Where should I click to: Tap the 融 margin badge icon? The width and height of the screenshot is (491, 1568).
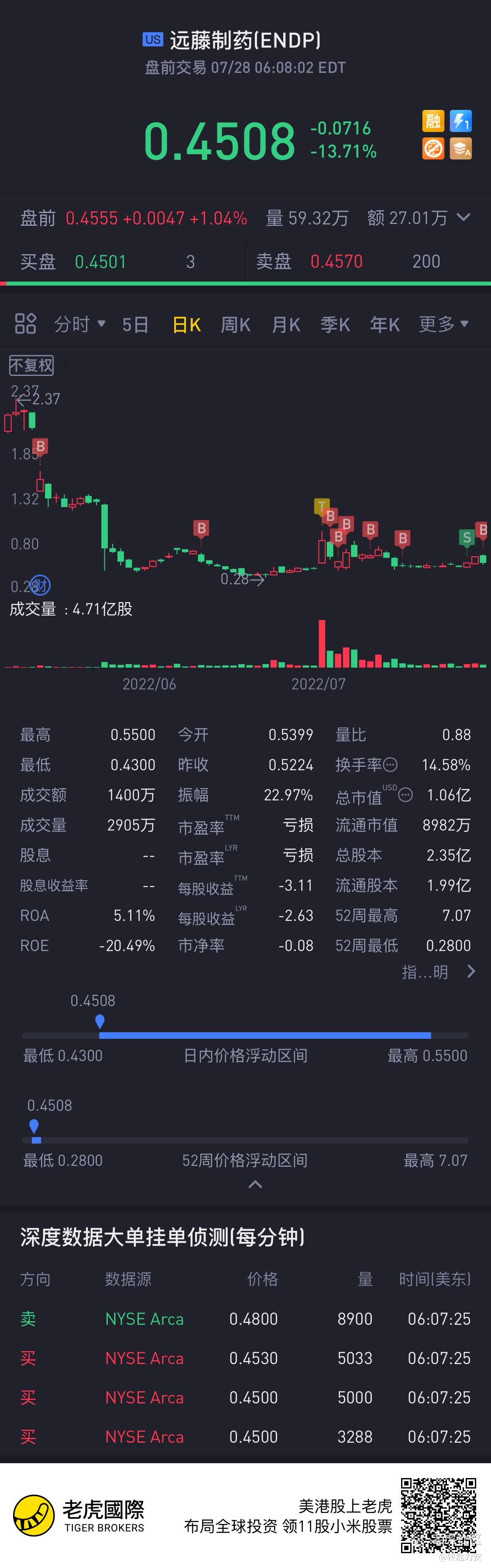[433, 121]
